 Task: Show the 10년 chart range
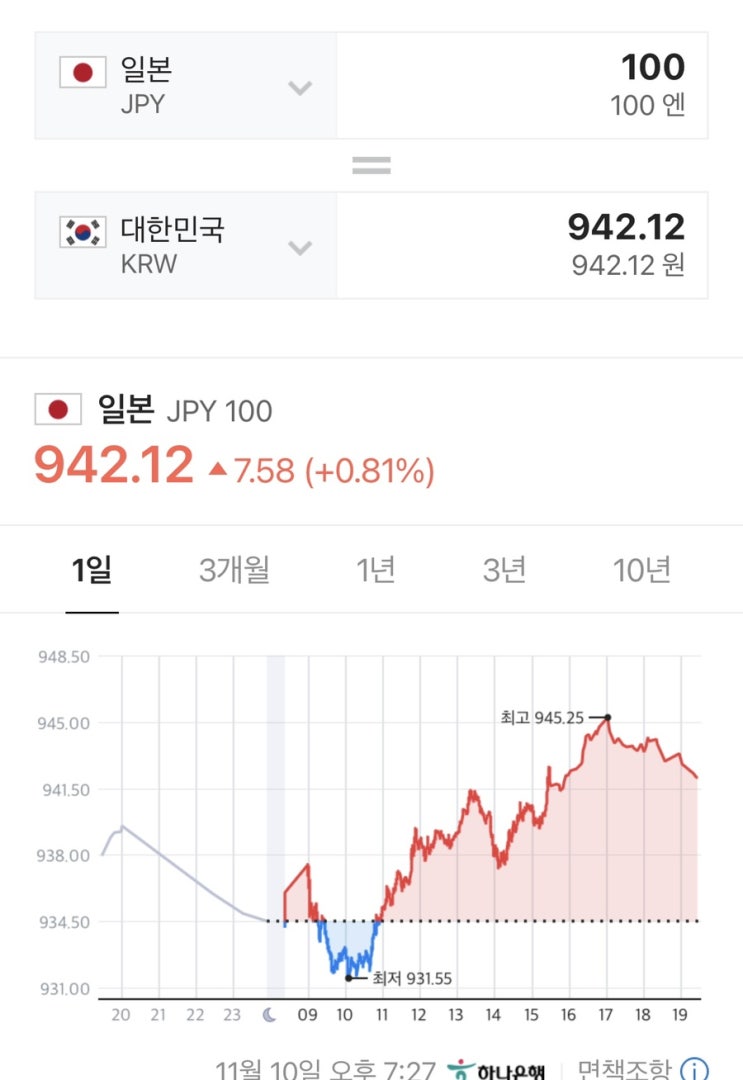(x=641, y=570)
